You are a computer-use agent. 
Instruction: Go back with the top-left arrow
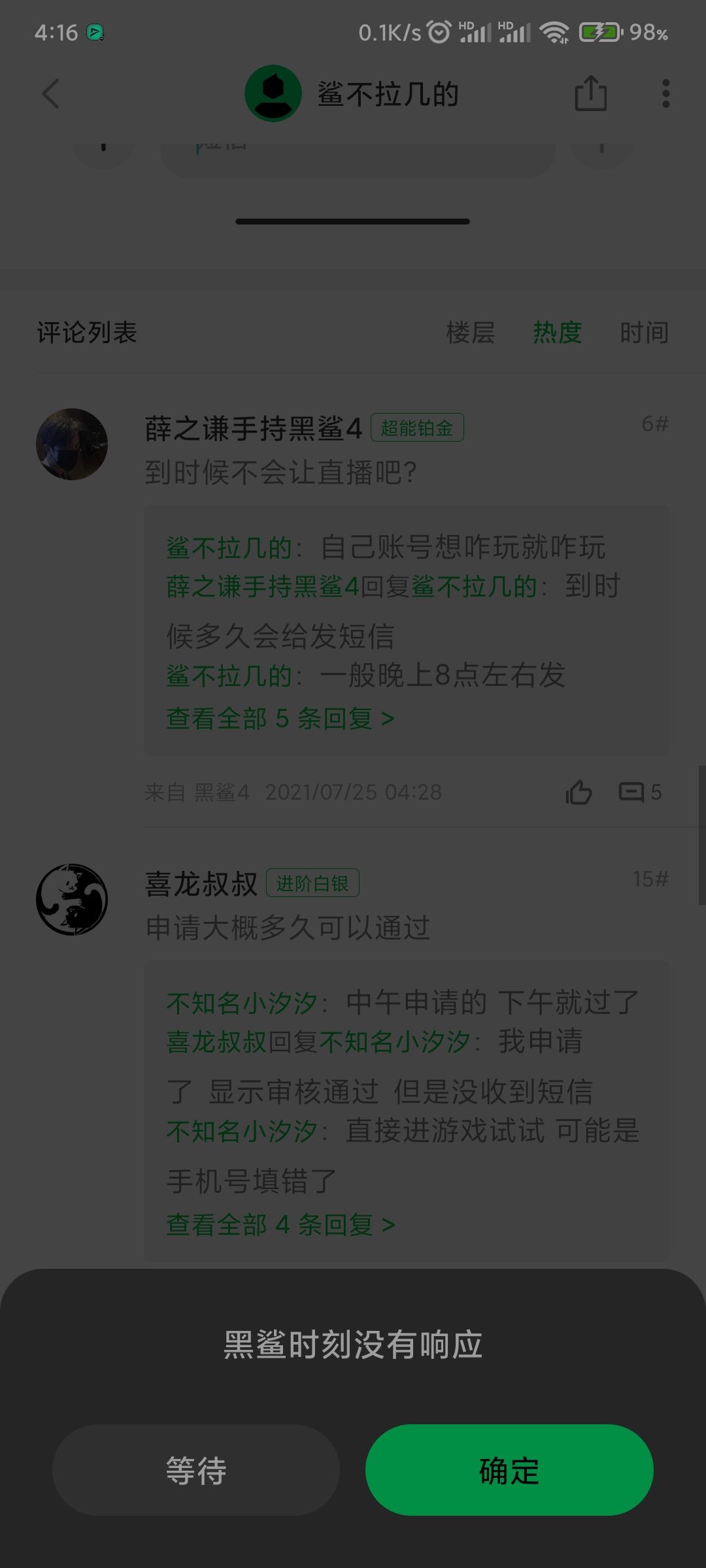coord(51,94)
